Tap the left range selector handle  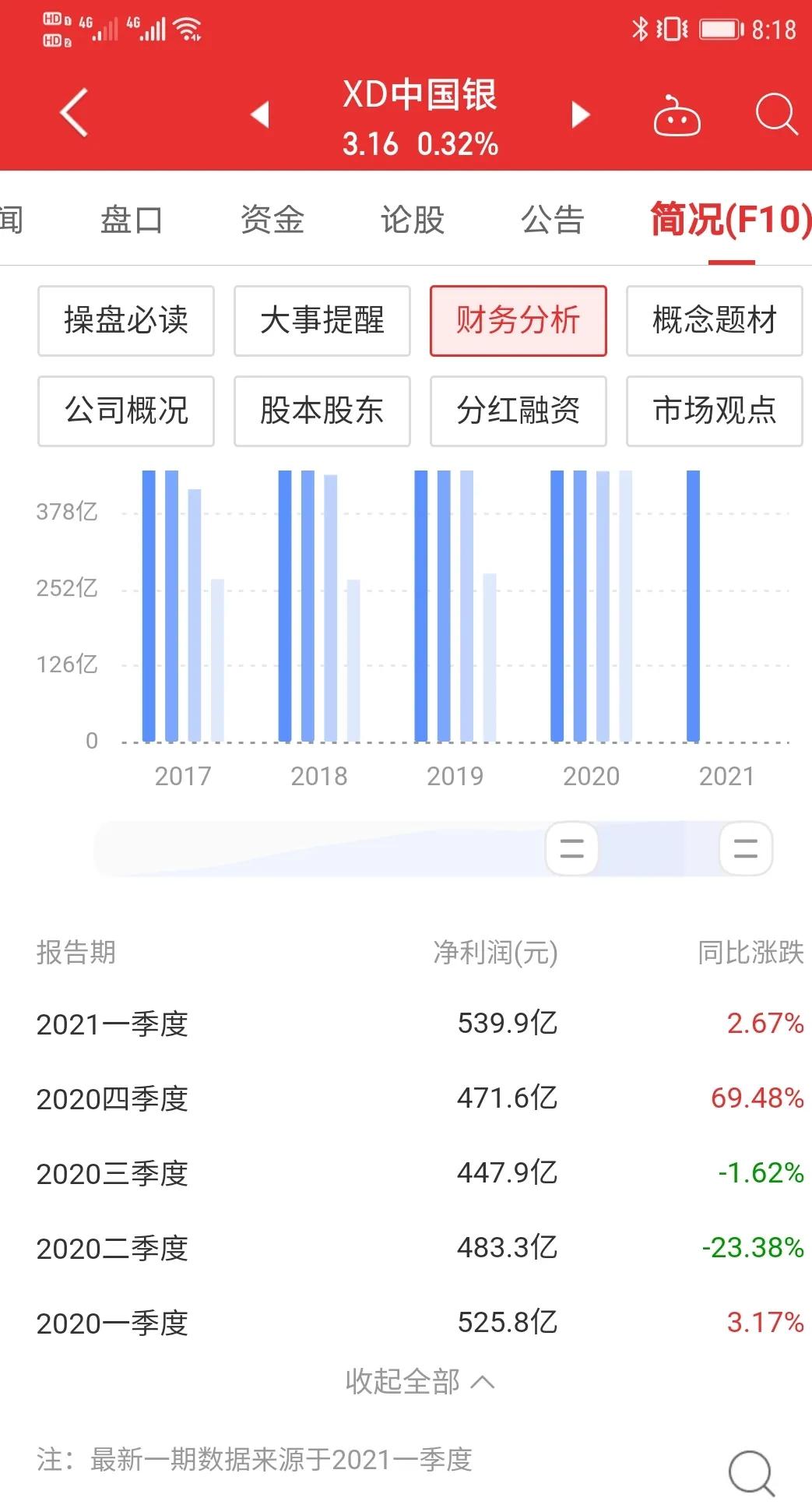[572, 849]
